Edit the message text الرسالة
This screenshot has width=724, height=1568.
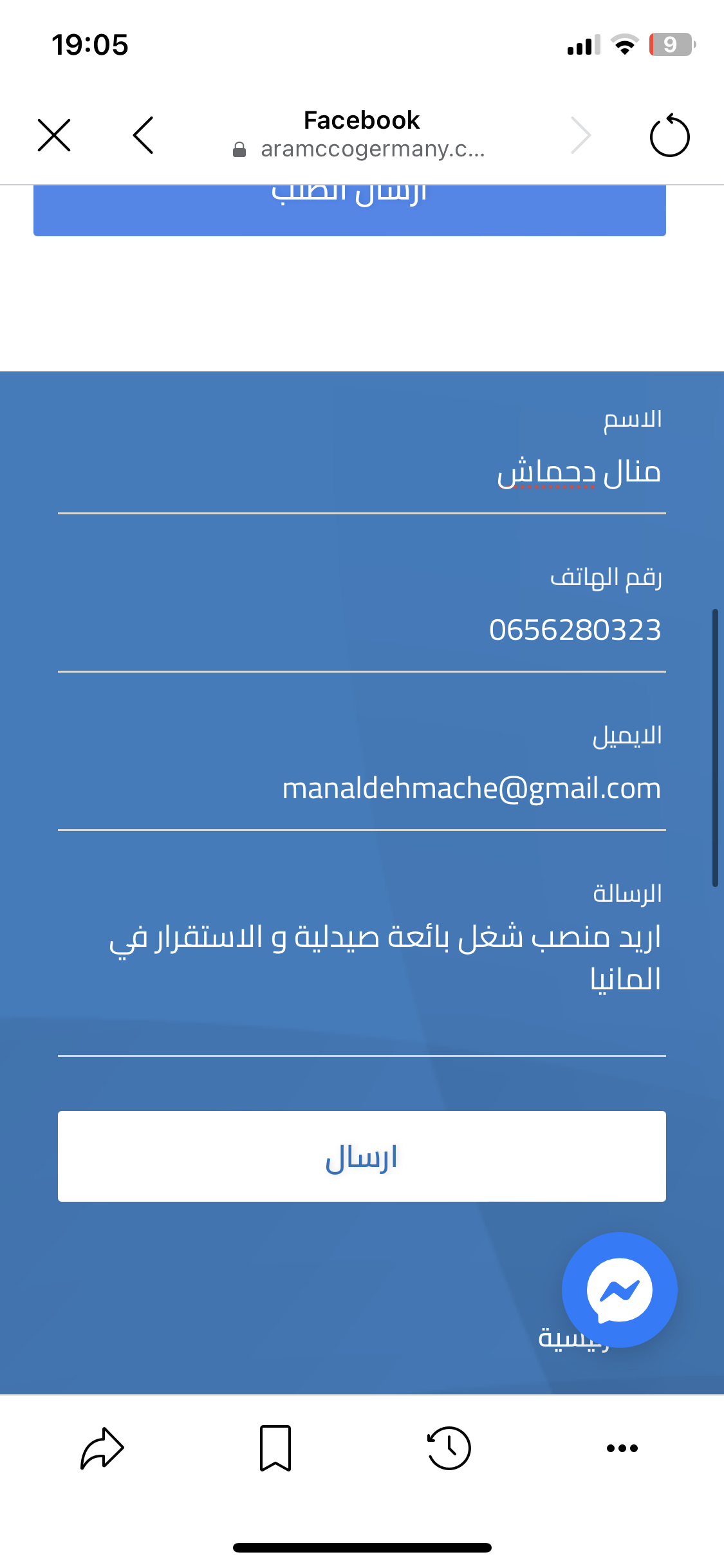[362, 959]
